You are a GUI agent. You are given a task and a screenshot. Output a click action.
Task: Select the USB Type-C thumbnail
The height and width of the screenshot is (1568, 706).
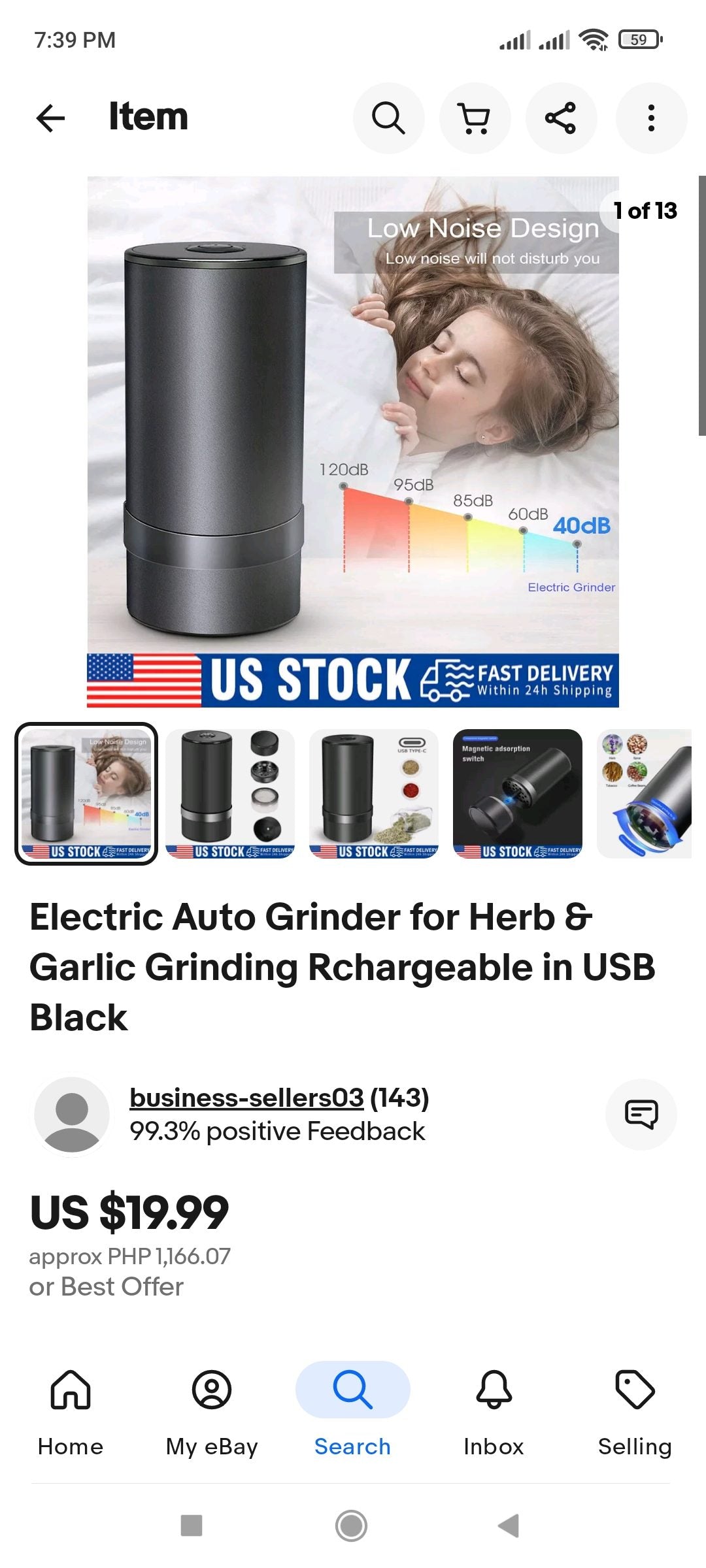pyautogui.click(x=374, y=793)
